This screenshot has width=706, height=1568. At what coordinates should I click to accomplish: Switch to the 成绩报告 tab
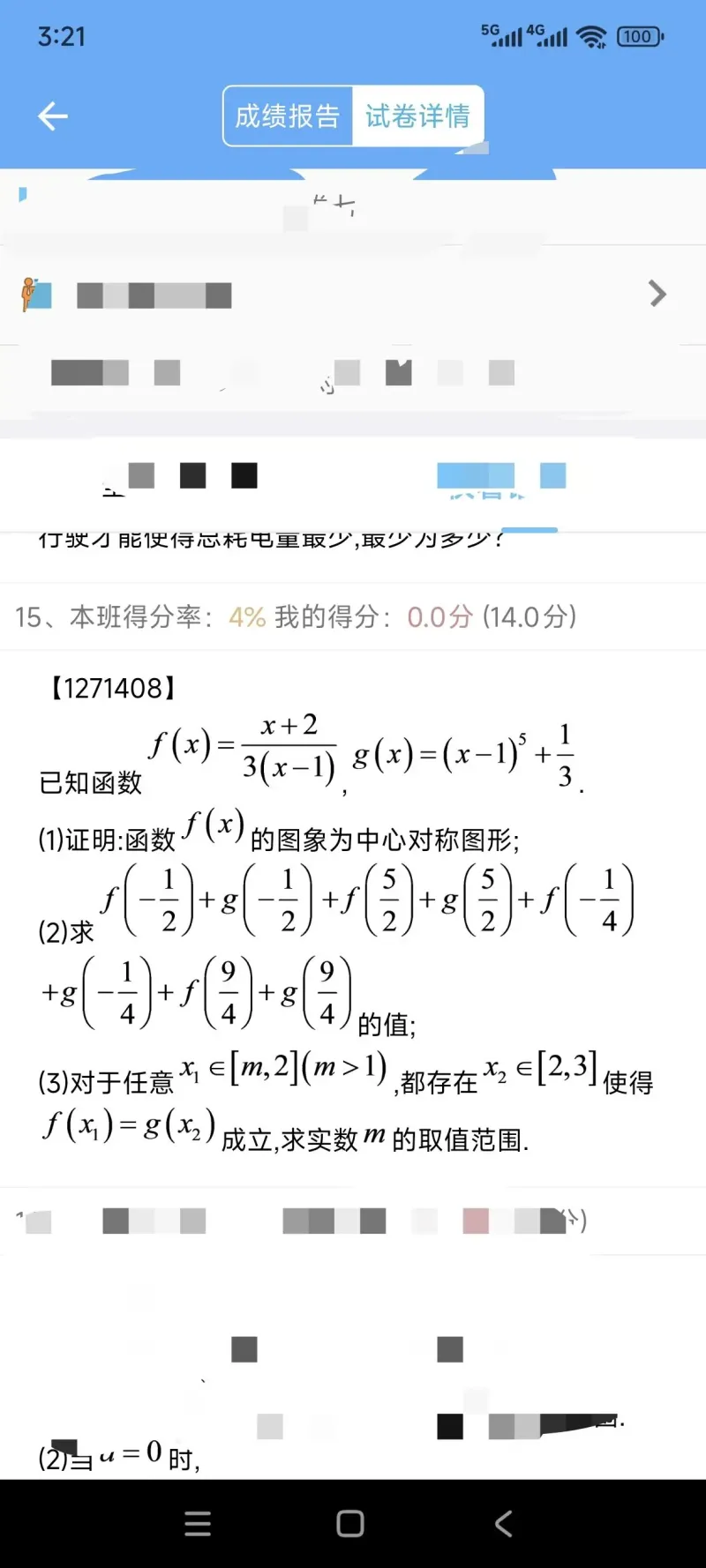click(288, 116)
